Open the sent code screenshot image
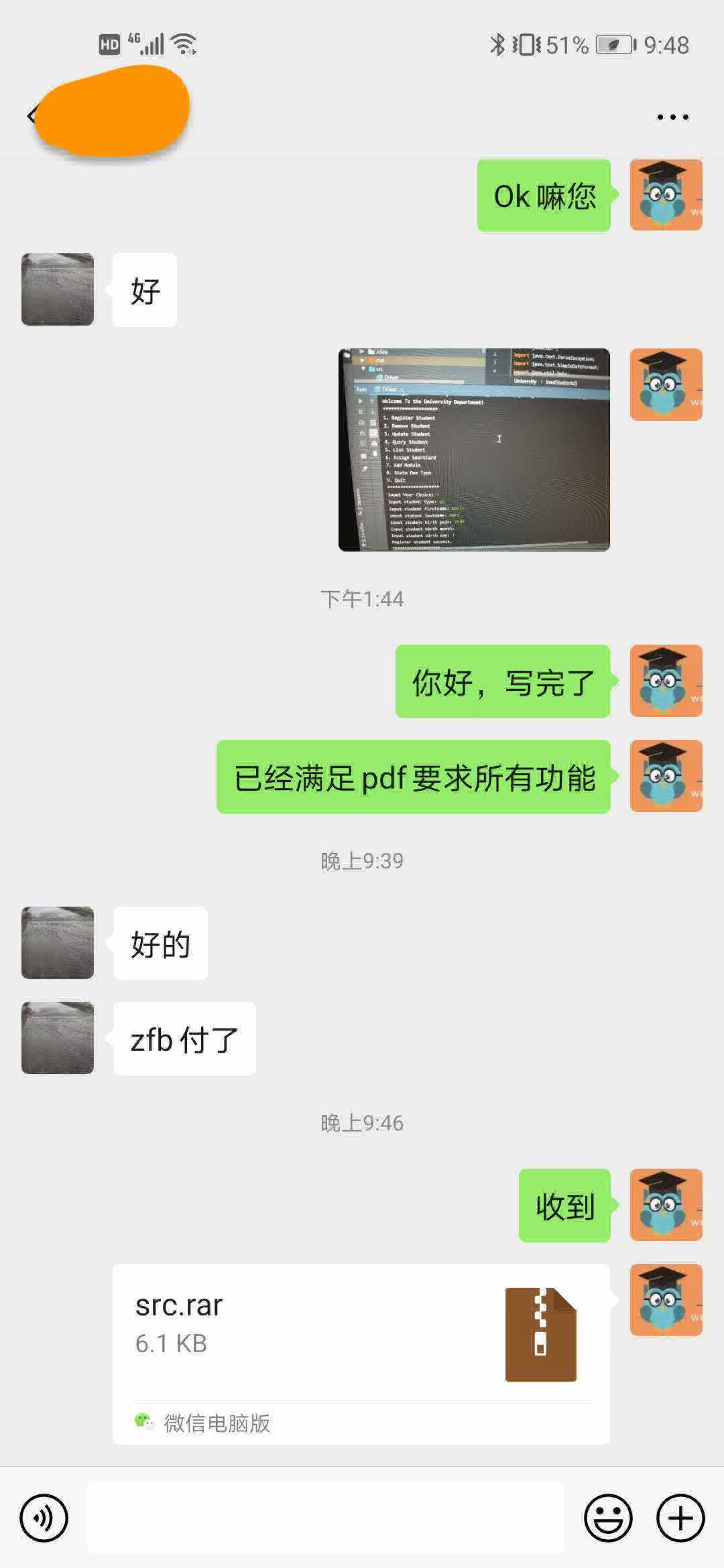Viewport: 724px width, 1568px height. (474, 450)
